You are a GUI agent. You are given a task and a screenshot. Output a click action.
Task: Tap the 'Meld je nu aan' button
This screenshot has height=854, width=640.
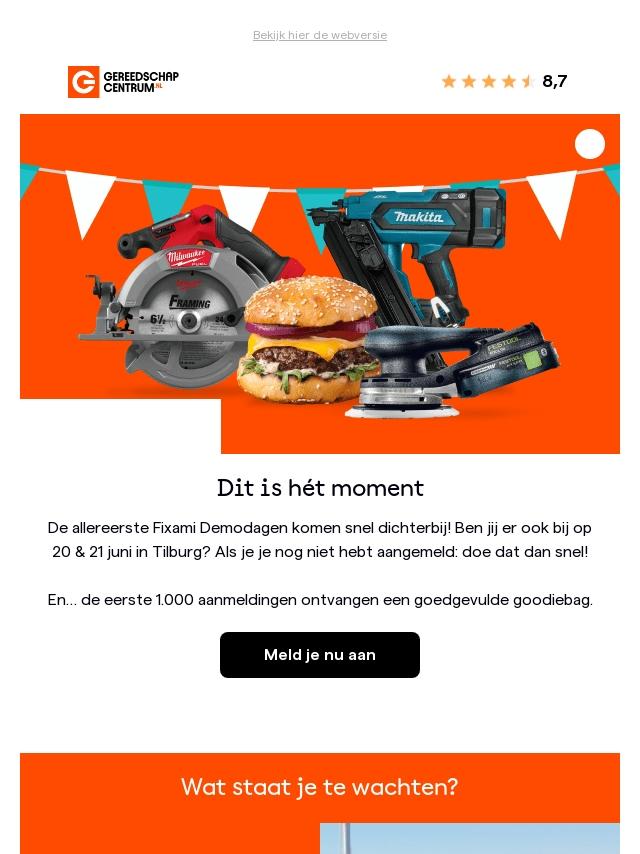[x=320, y=655]
